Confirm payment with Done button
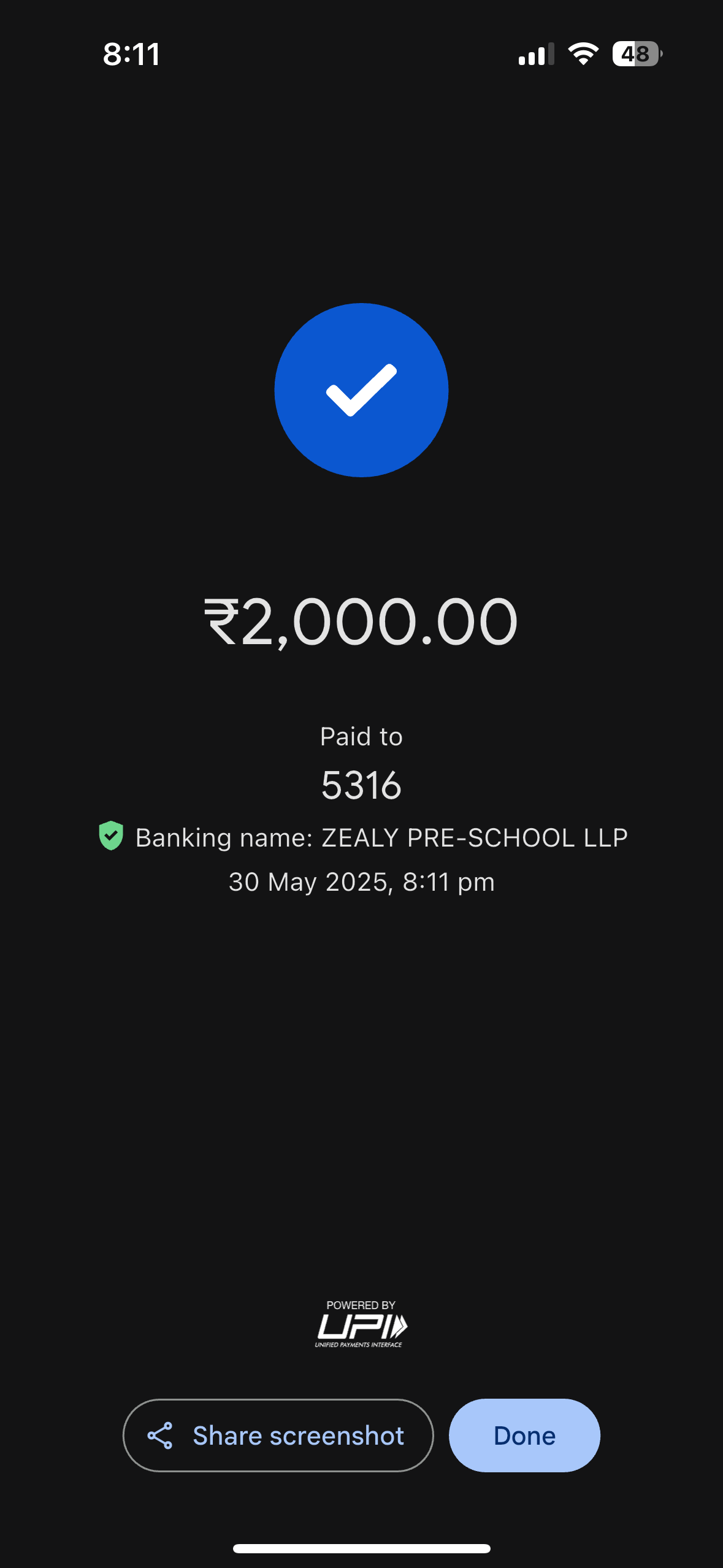723x1568 pixels. coord(524,1435)
